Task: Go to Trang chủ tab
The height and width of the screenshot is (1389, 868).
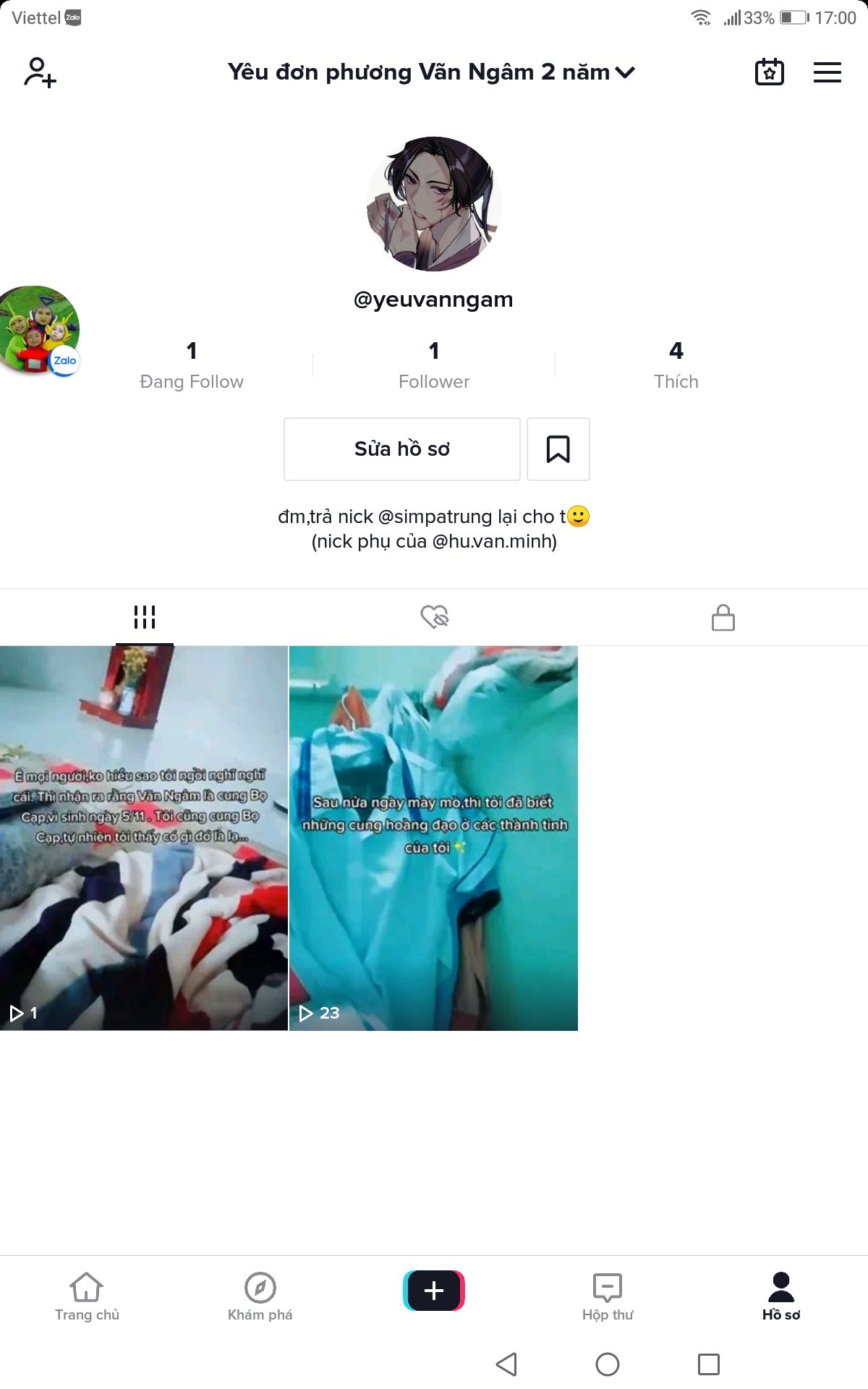Action: coord(87,1296)
